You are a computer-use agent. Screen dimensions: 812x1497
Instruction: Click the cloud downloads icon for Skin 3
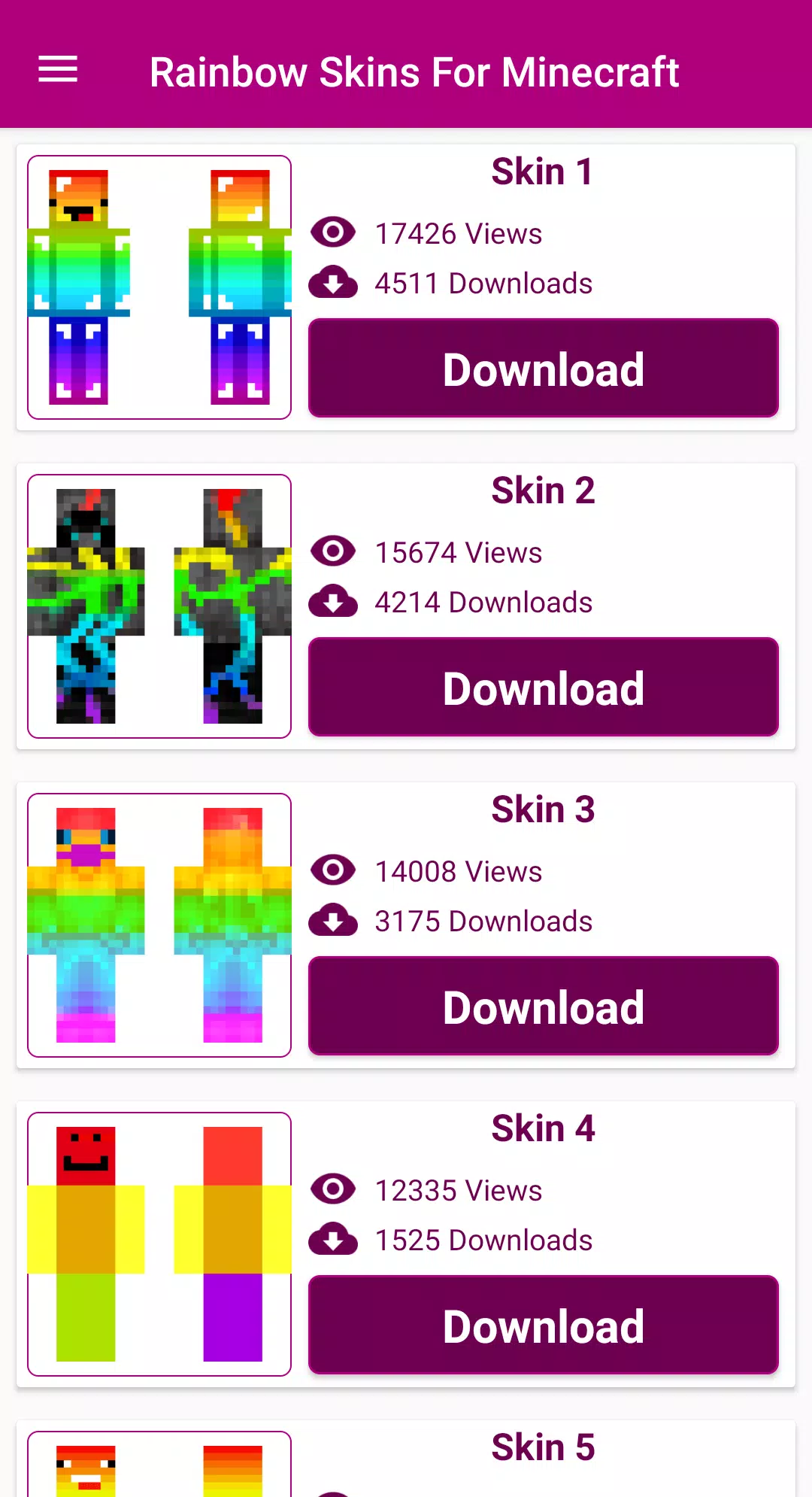(x=333, y=920)
